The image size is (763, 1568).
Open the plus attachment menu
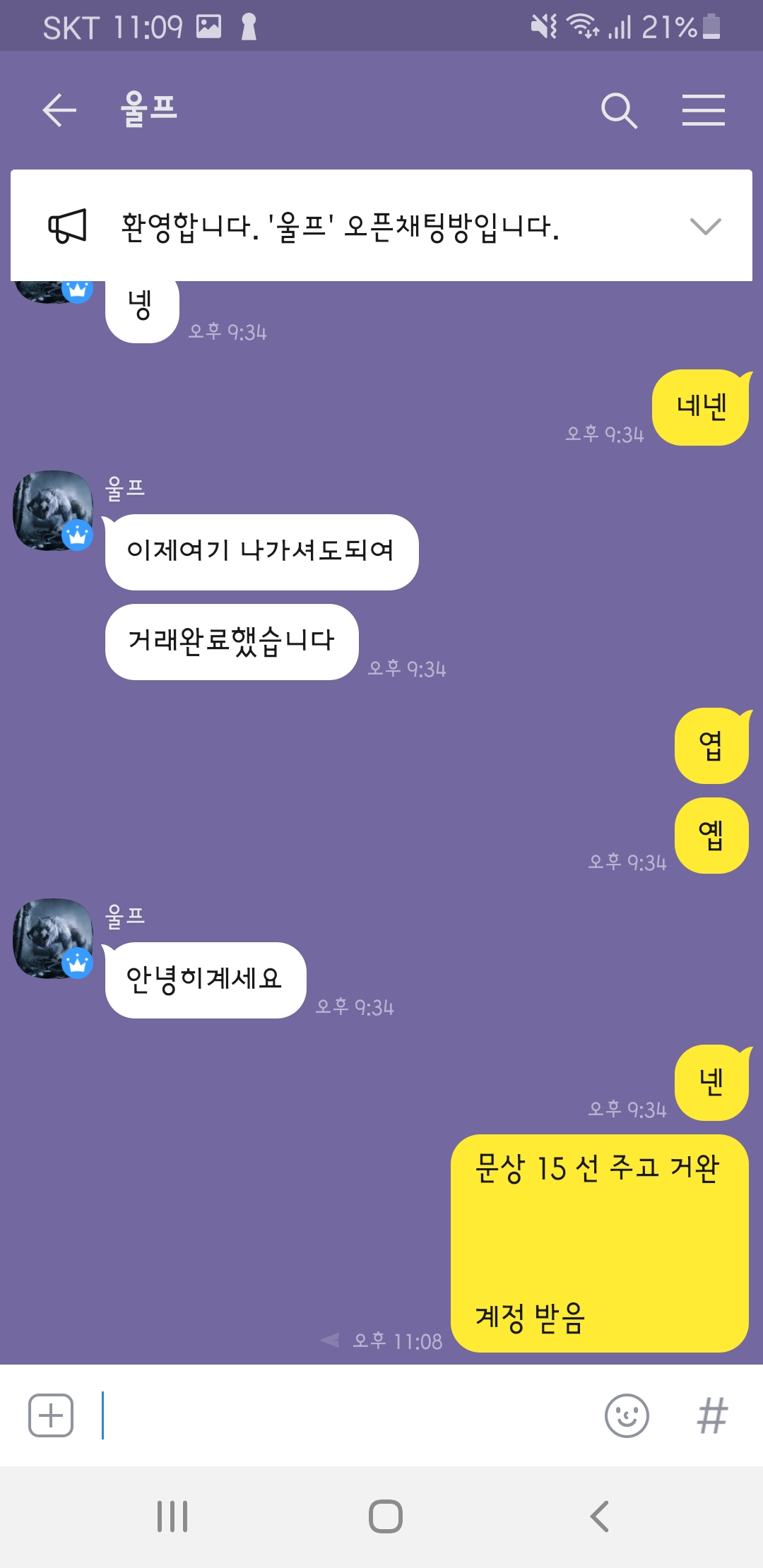51,1415
